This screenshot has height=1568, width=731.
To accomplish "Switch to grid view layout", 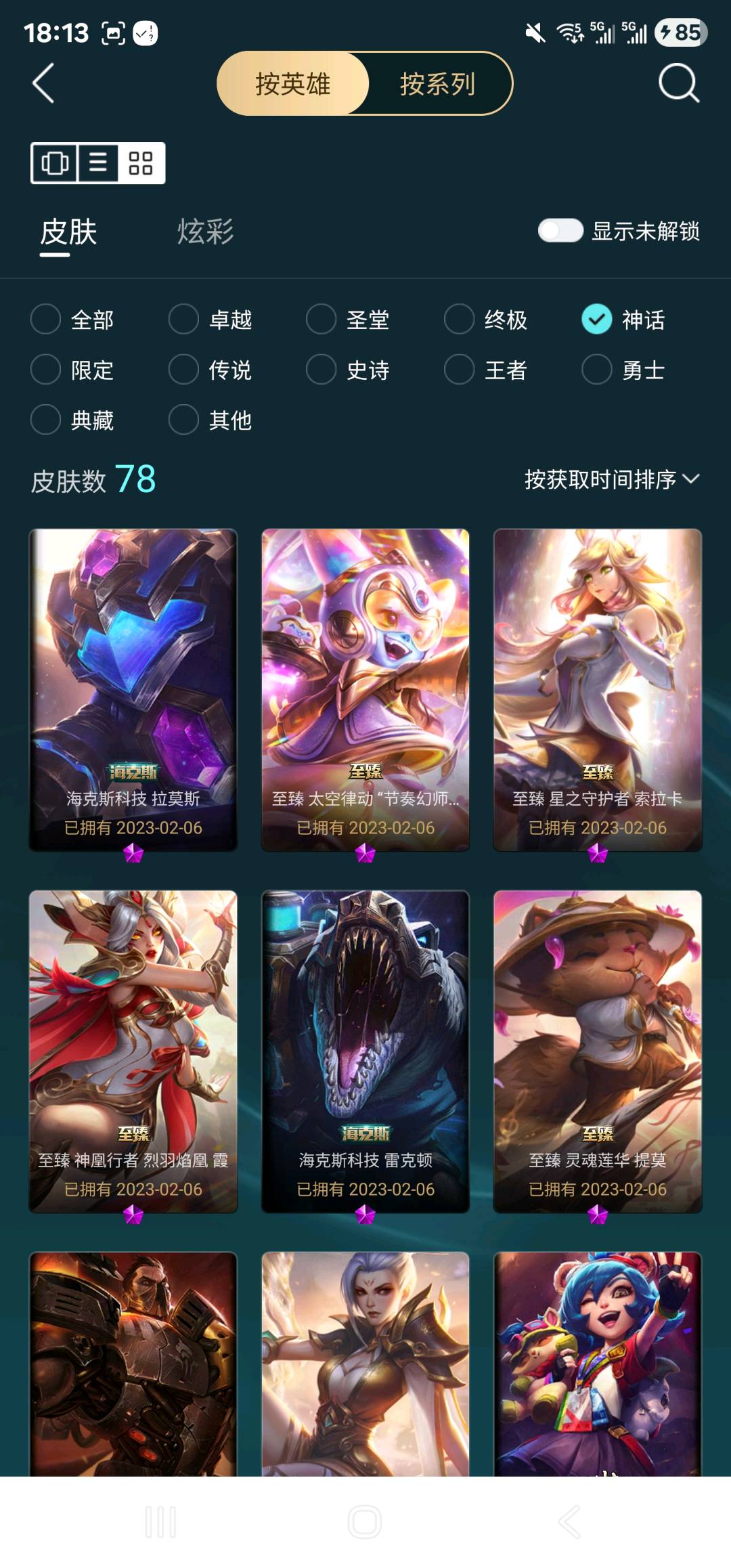I will (141, 163).
